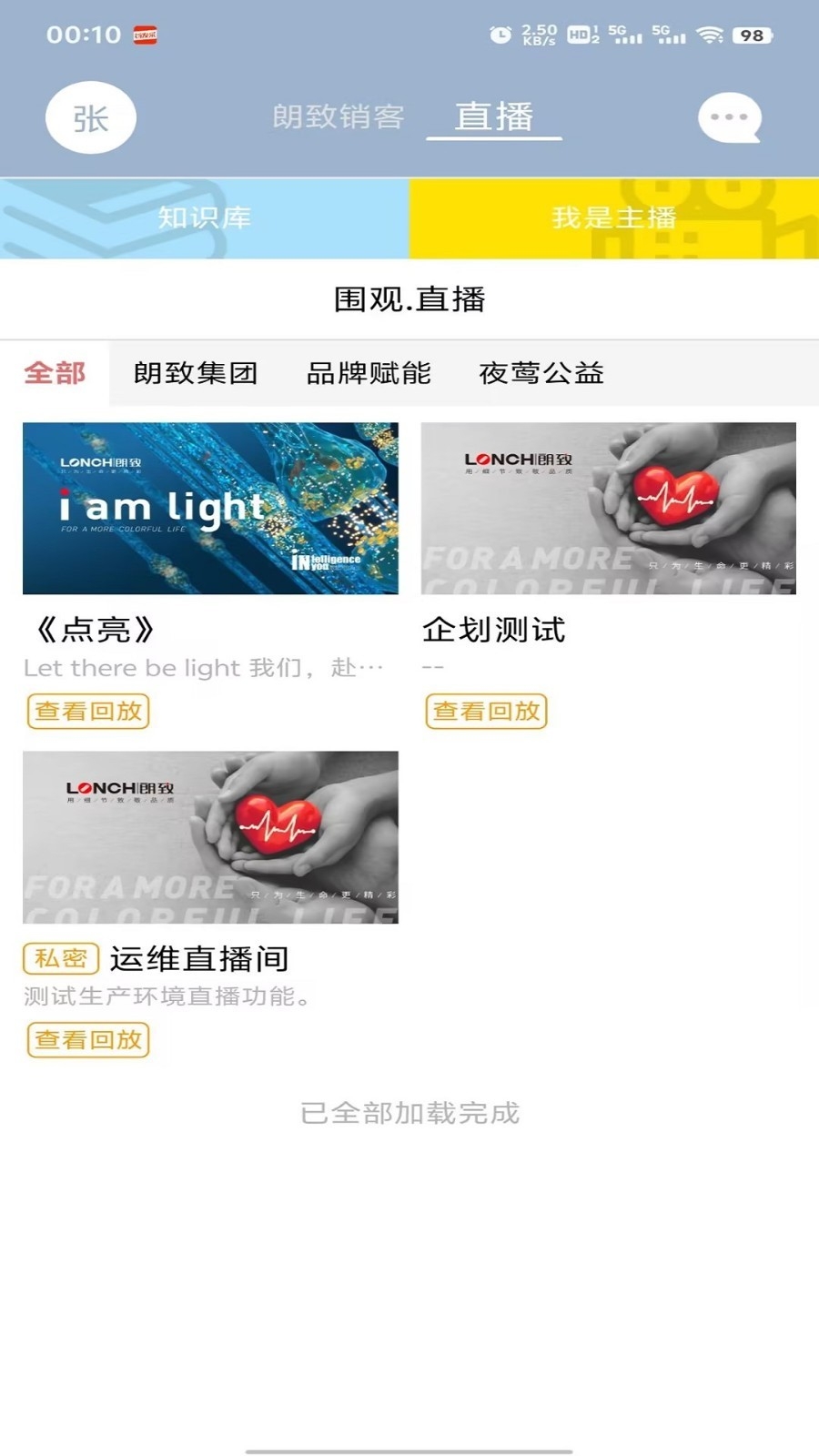
Task: Filter by 朗致集团 category
Action: click(x=196, y=373)
